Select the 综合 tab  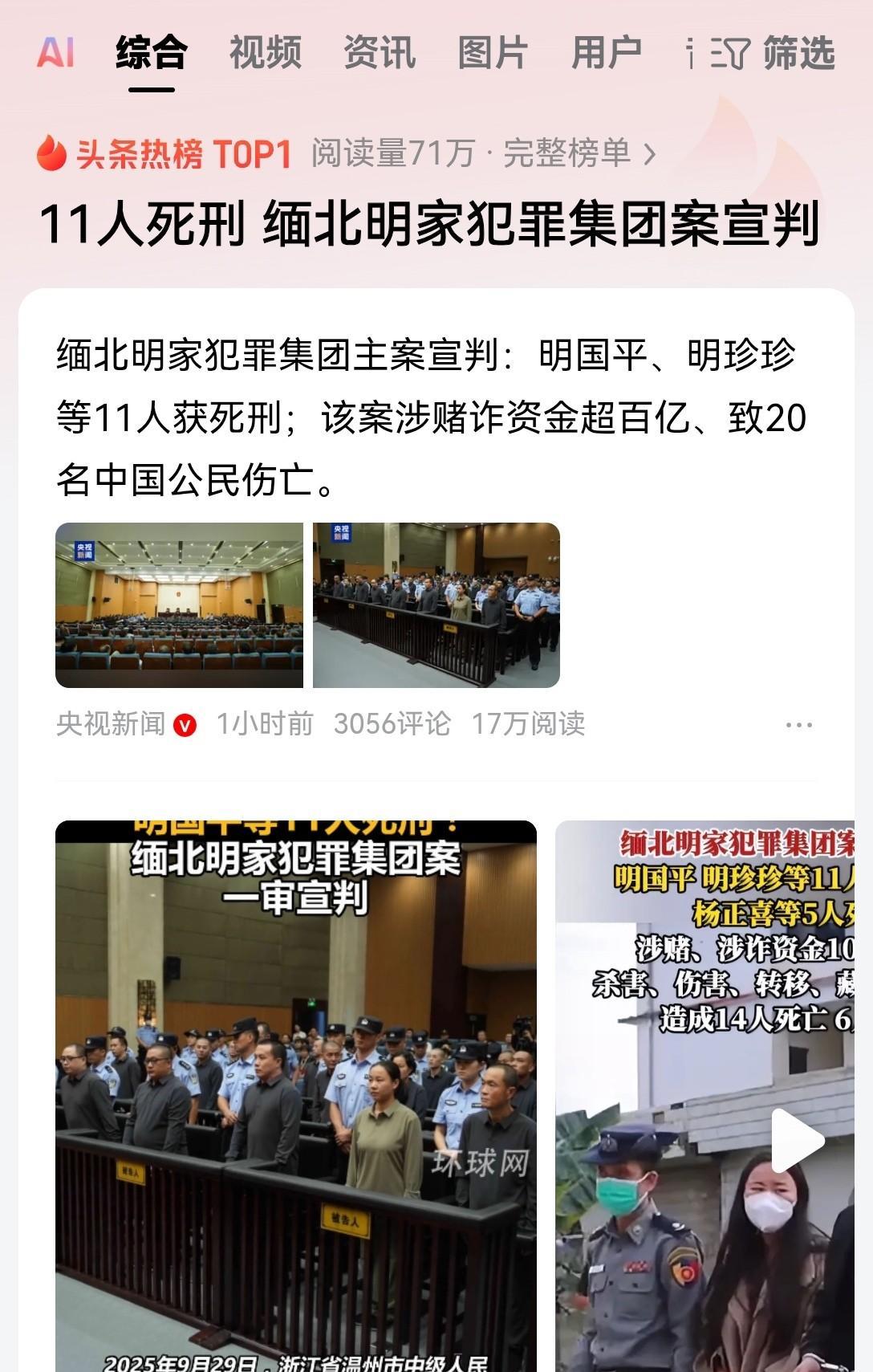click(152, 53)
